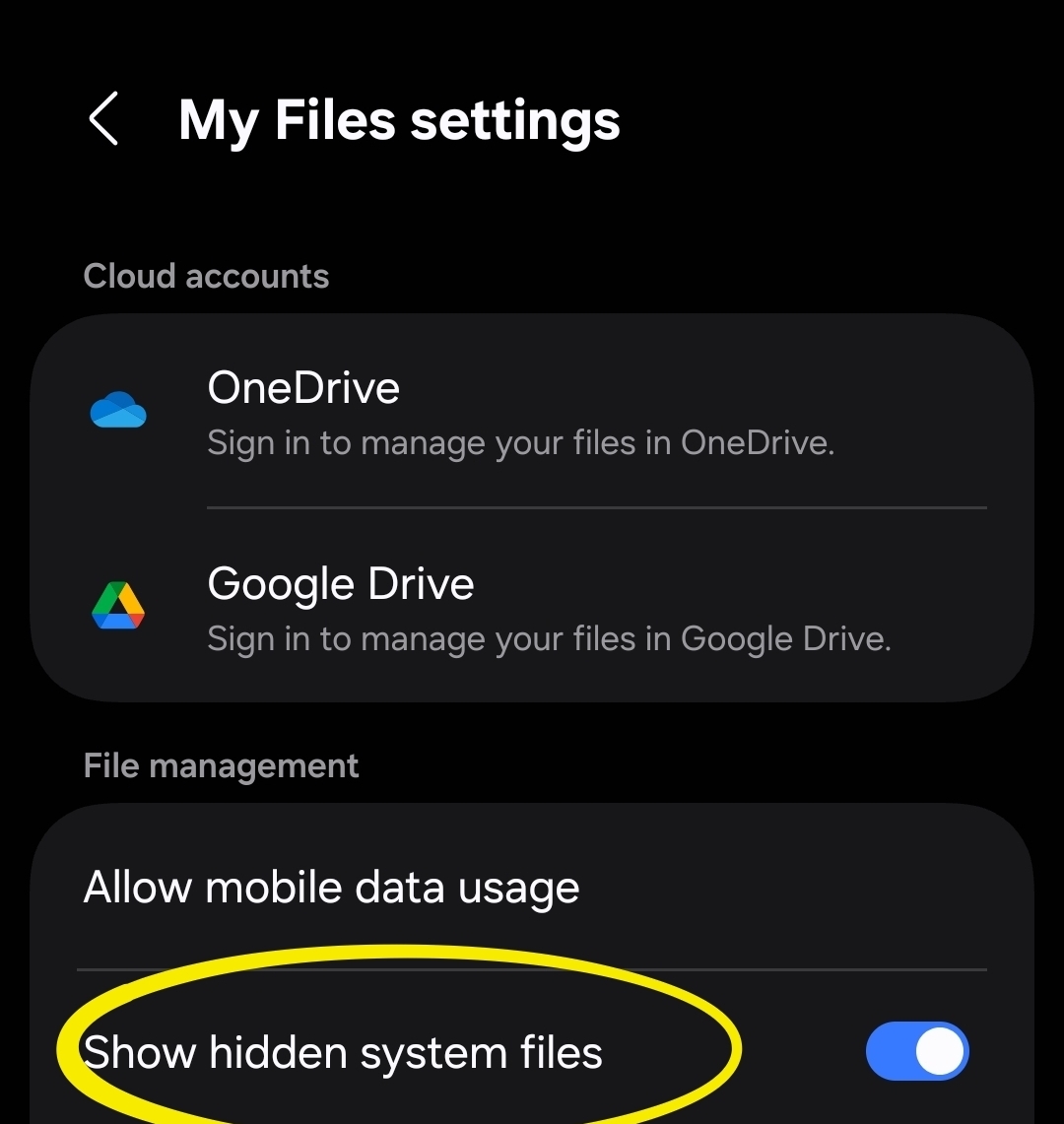Screen dimensions: 1064x1124
Task: Open the Google Drive sign-in row
Action: pos(532,609)
